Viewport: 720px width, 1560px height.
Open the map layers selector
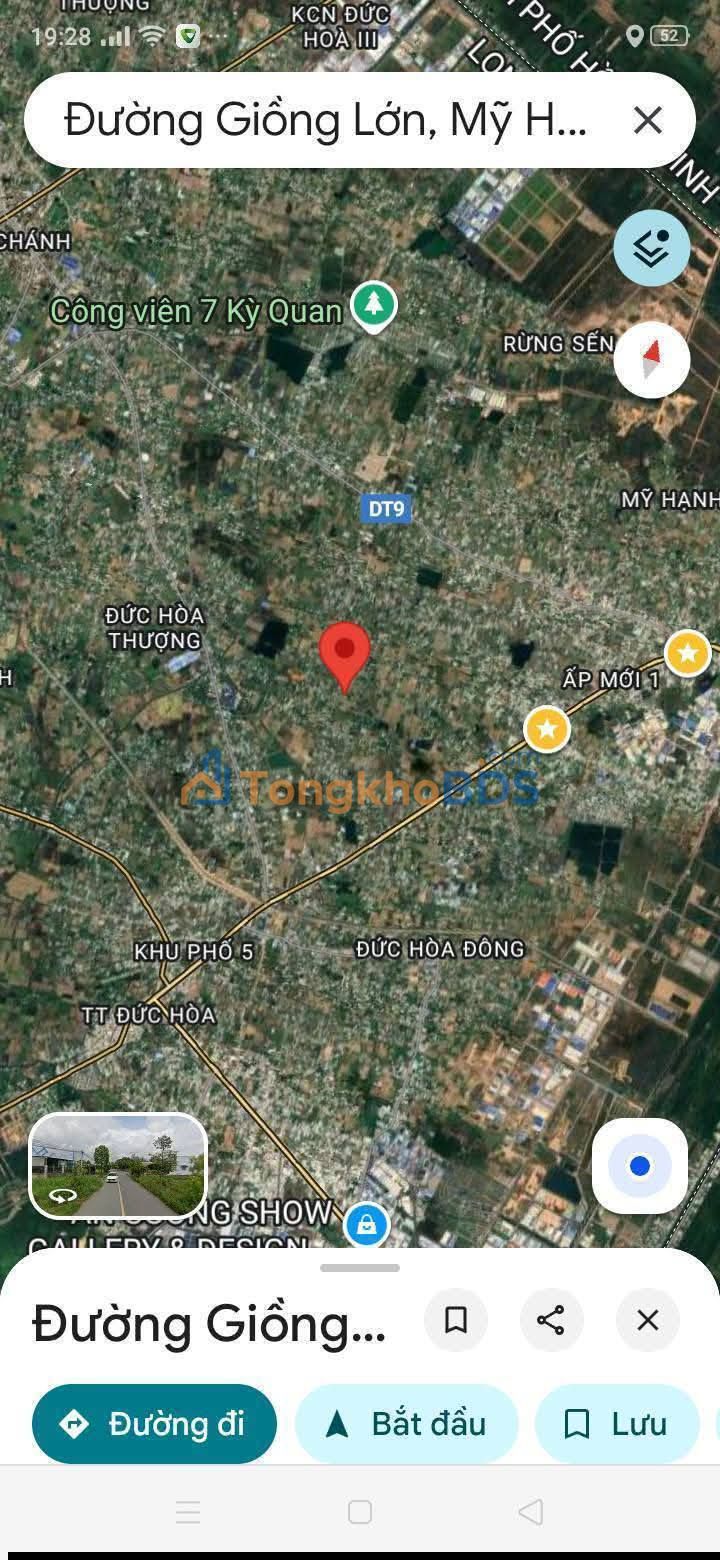tap(651, 248)
